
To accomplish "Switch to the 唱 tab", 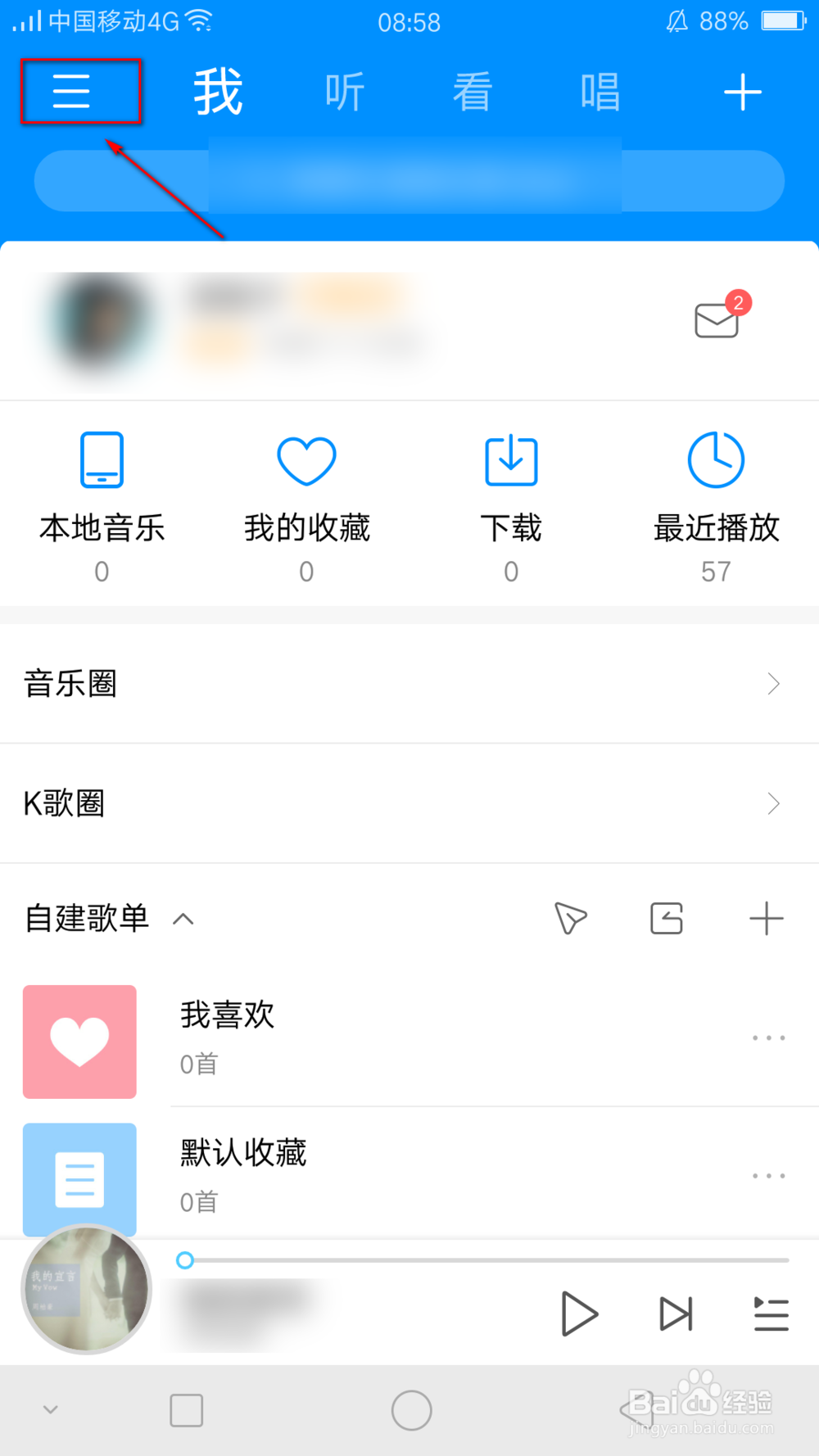I will pos(600,91).
